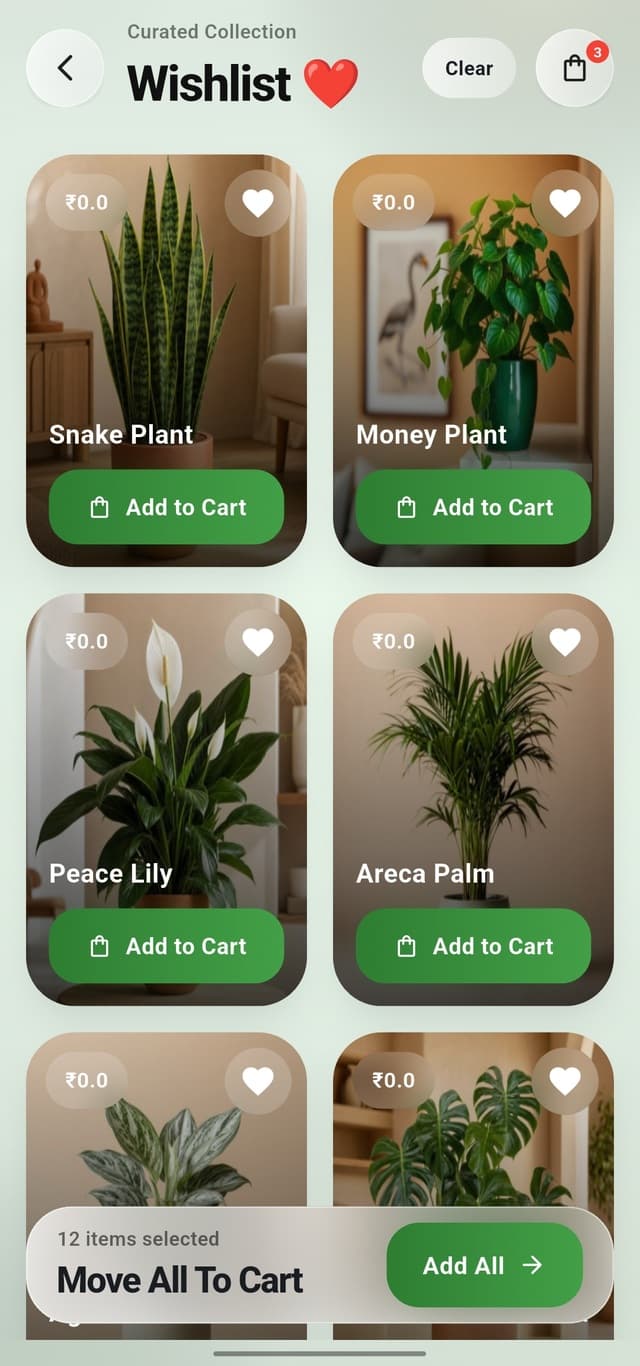640x1366 pixels.
Task: Go back using the arrow button
Action: 65,68
